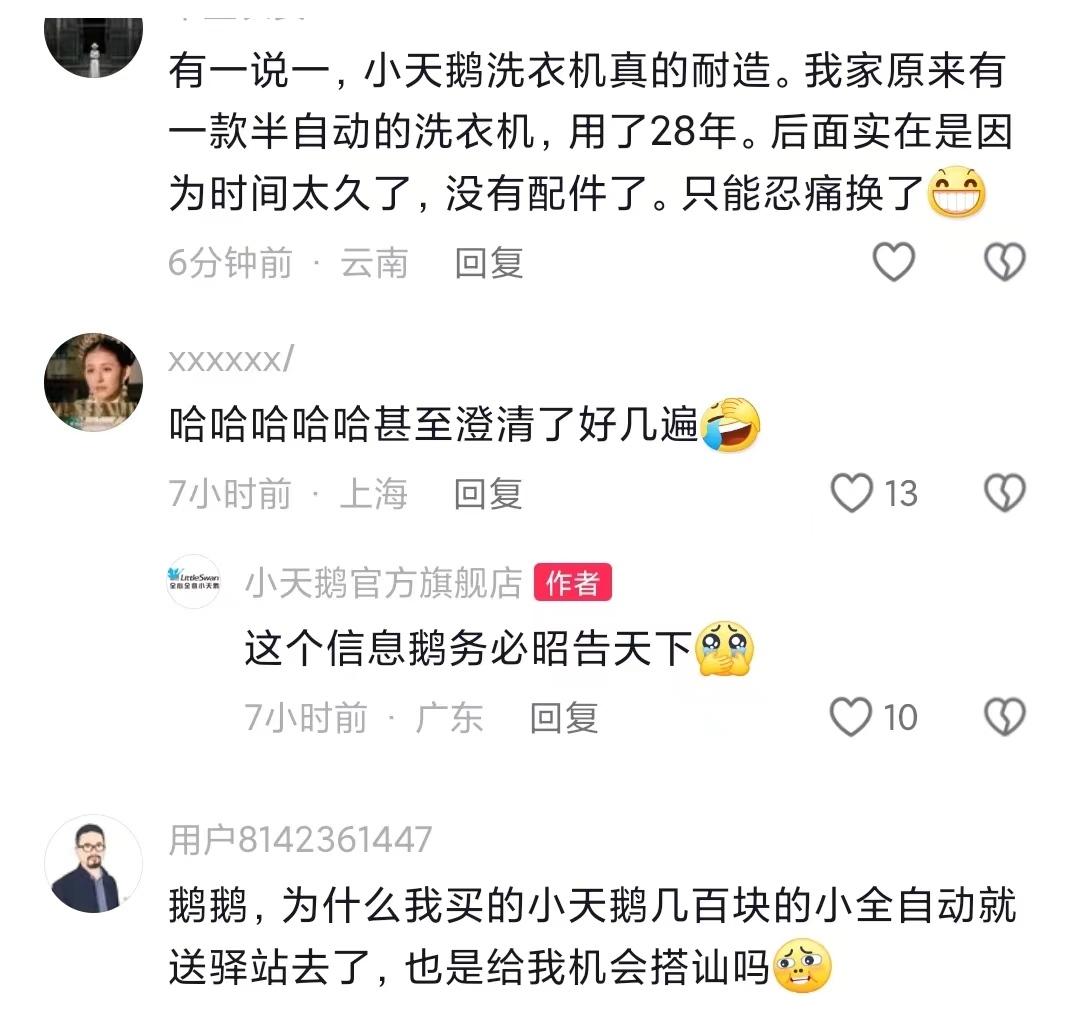Reply to xxxxxx/'s Shanghai comment
Screen dimensions: 1080x1012
(x=489, y=493)
